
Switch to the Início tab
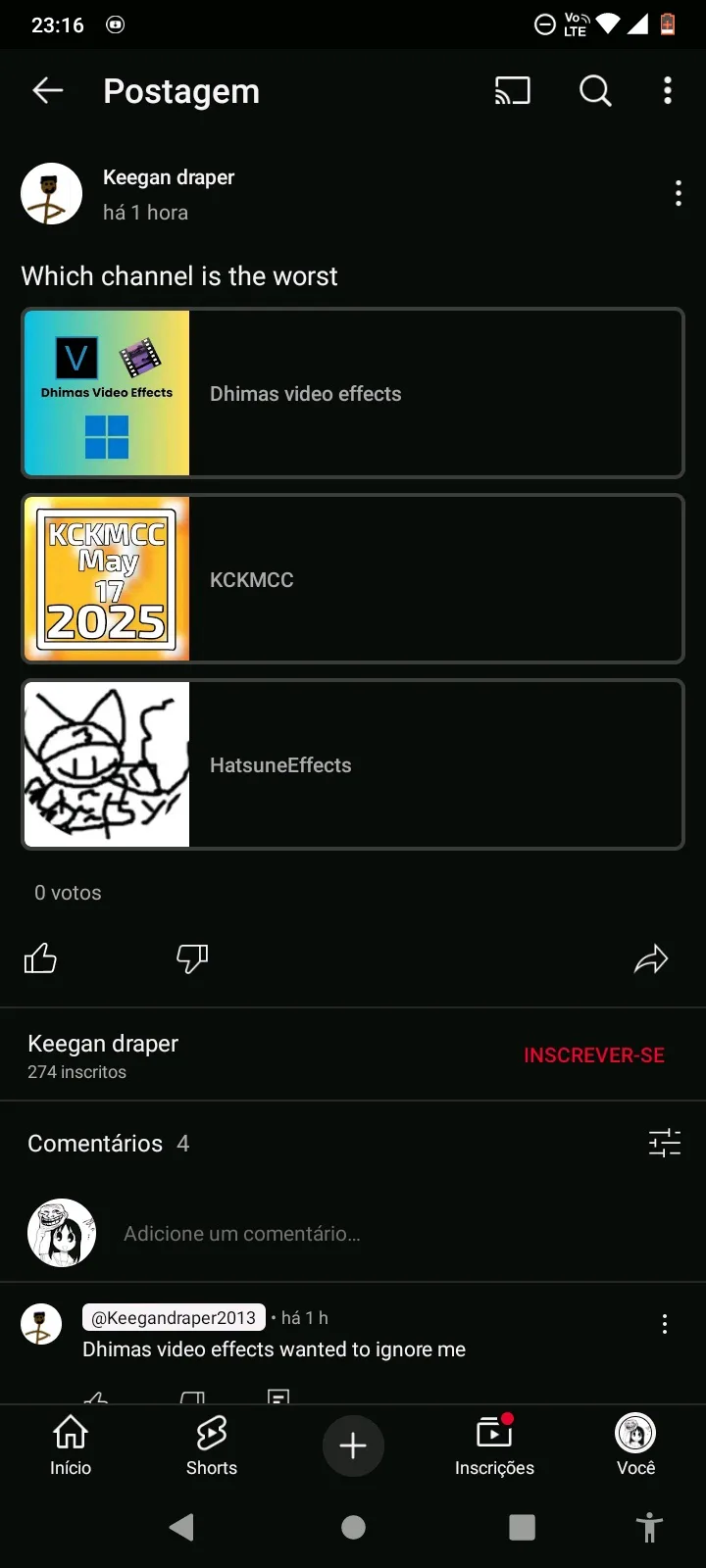coord(71,1445)
